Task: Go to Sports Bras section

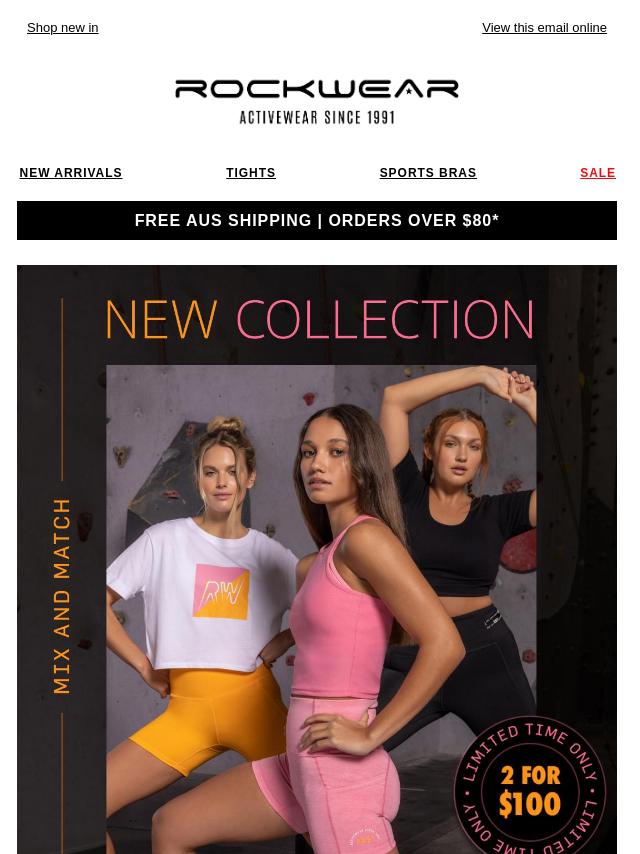Action: [428, 173]
